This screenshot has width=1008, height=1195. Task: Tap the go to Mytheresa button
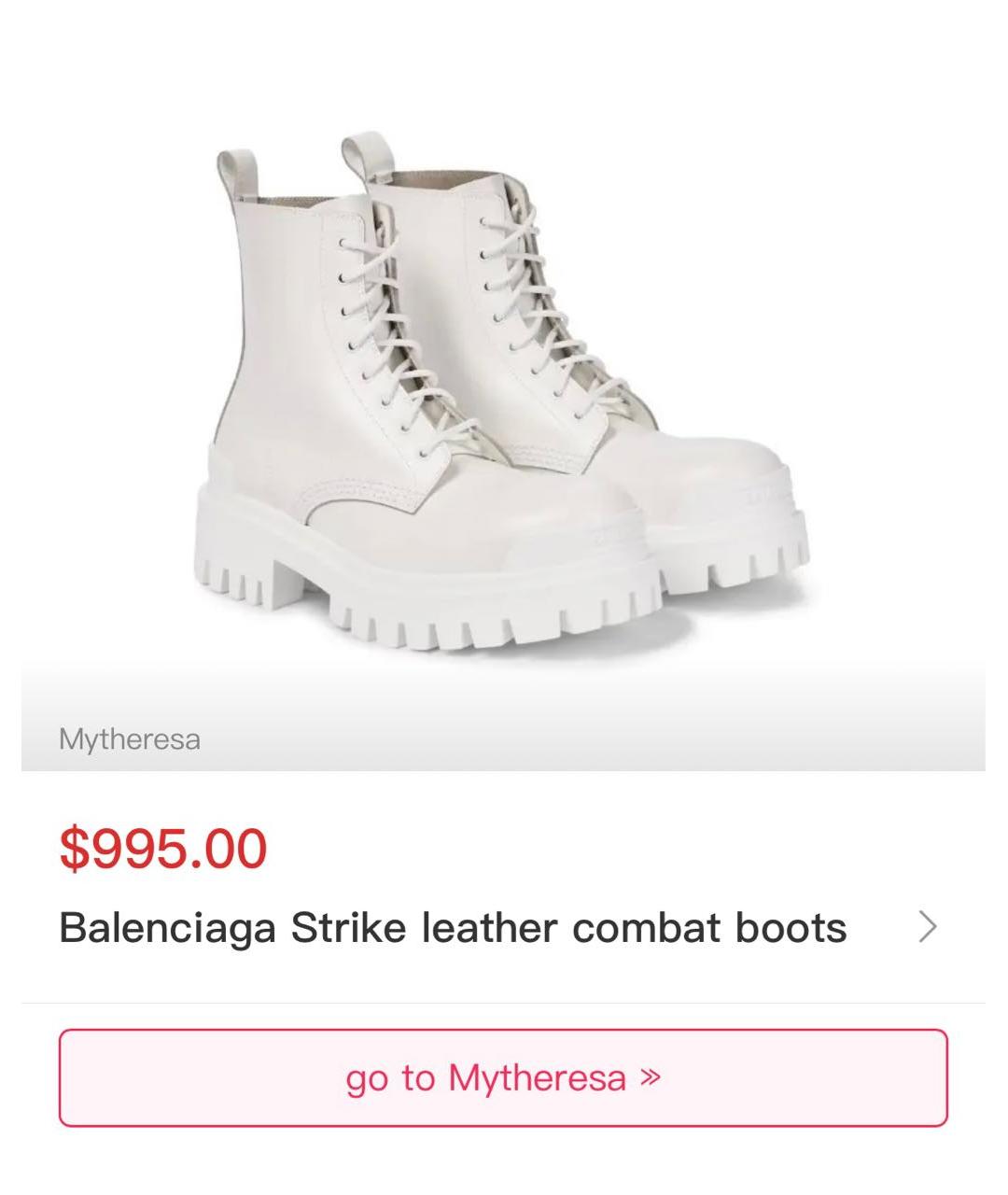[x=503, y=1077]
